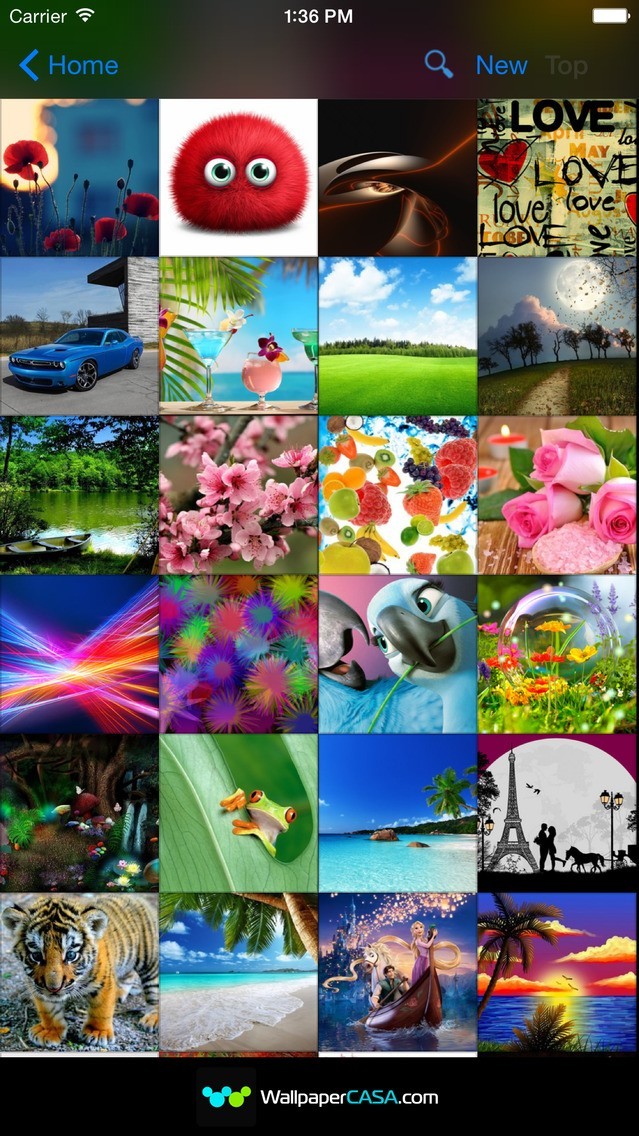Open the search magnifier icon
The width and height of the screenshot is (639, 1136).
438,65
